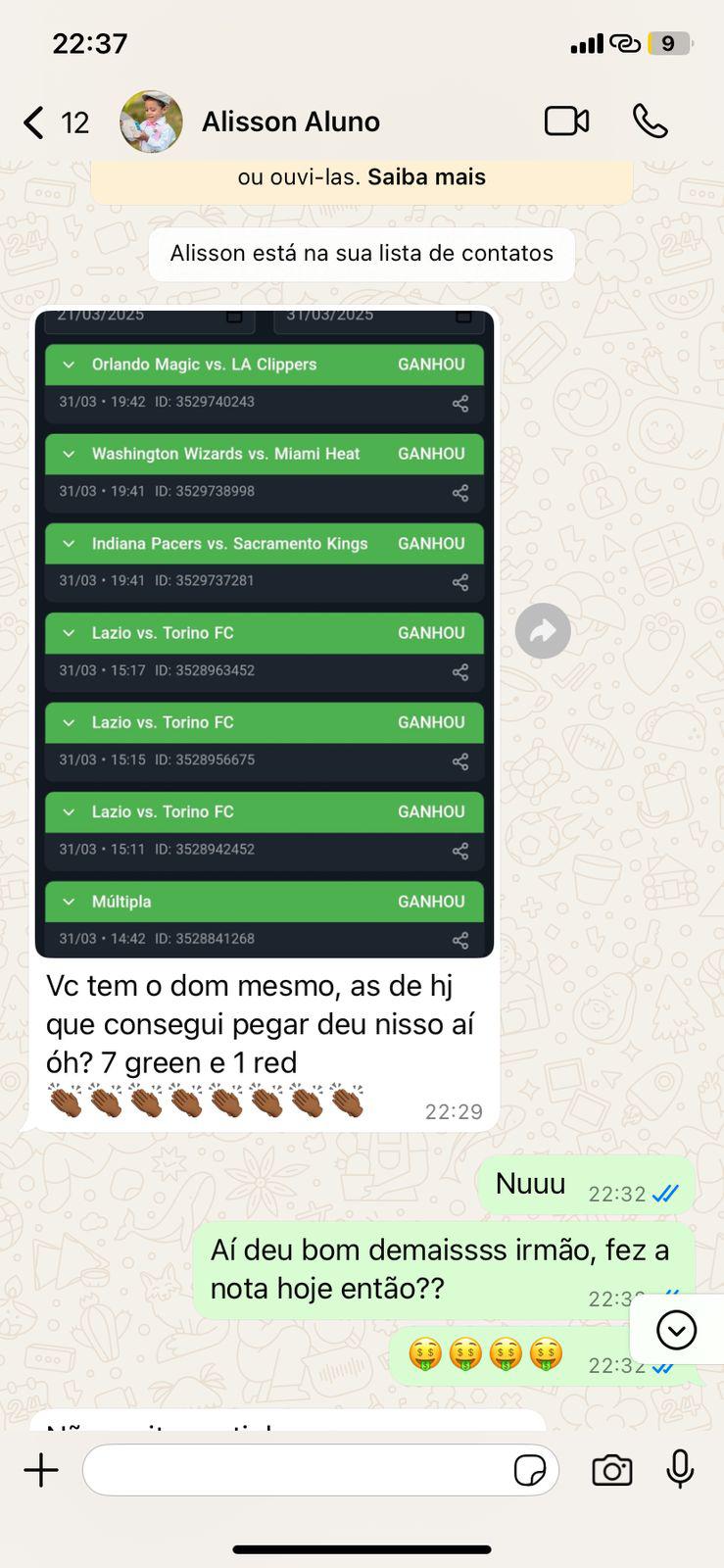The width and height of the screenshot is (724, 1568).
Task: Record a voice message with the microphone
Action: pos(680,1470)
